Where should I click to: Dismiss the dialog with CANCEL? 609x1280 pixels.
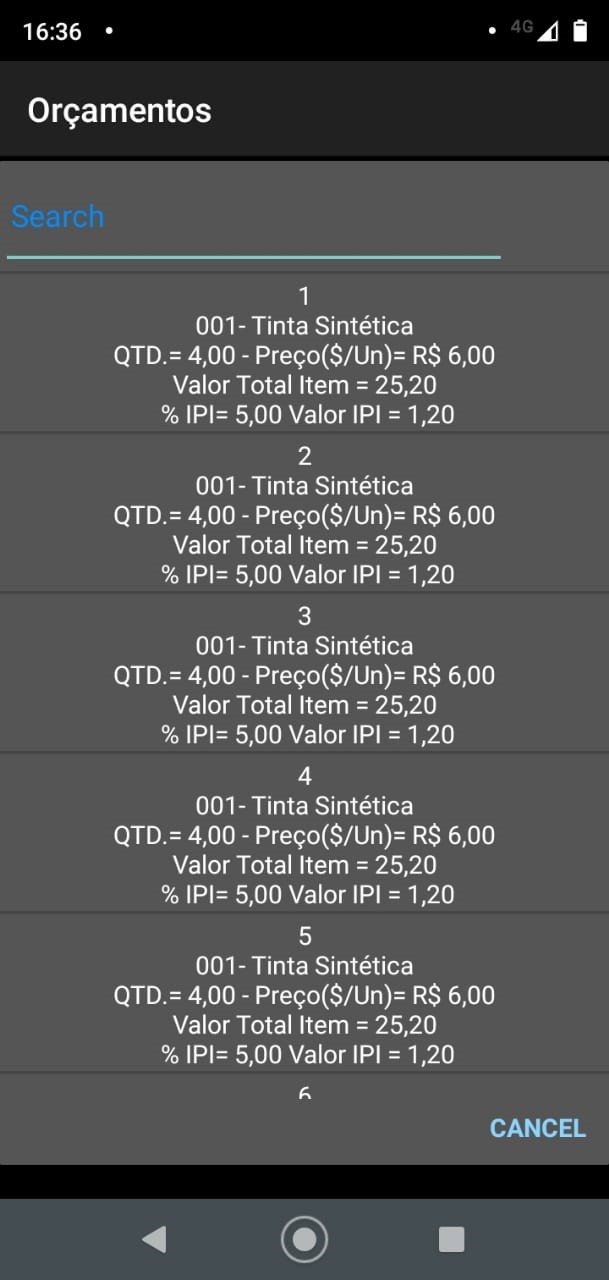click(537, 1128)
